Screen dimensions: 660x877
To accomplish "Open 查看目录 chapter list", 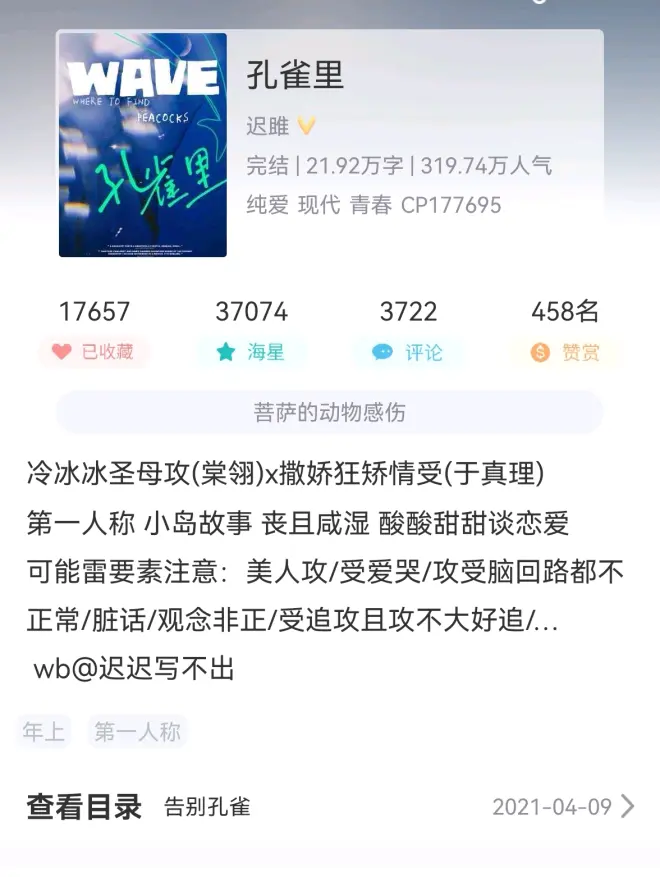I will pos(84,807).
